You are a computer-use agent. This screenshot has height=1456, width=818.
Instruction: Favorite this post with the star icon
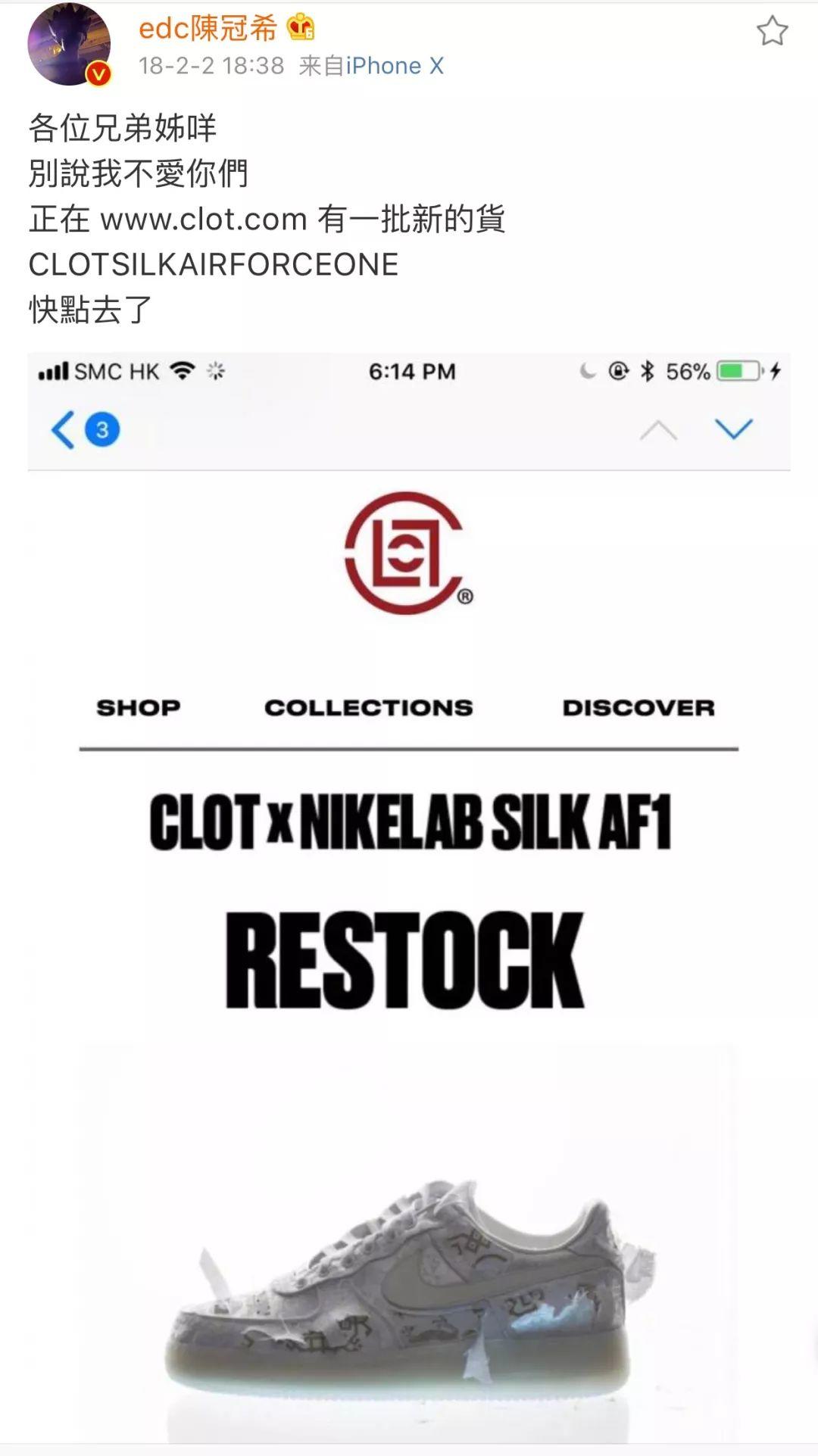pos(772,31)
